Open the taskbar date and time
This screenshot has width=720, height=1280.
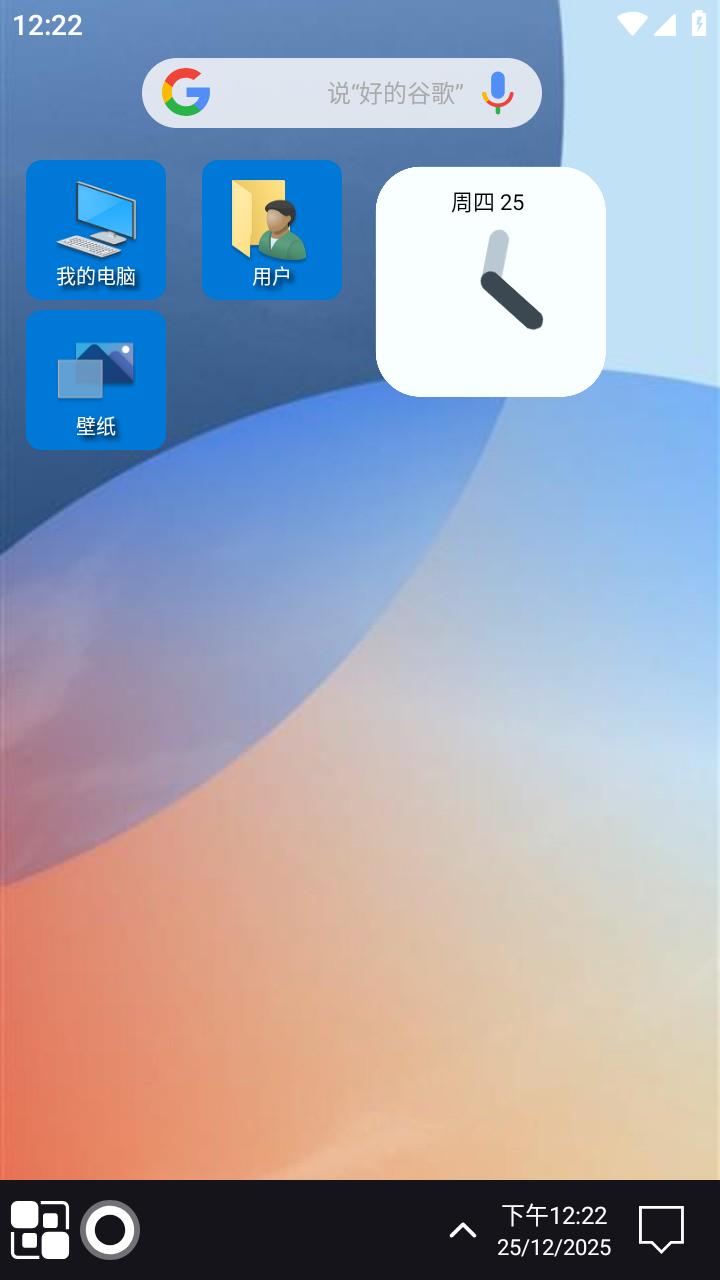click(x=554, y=1230)
